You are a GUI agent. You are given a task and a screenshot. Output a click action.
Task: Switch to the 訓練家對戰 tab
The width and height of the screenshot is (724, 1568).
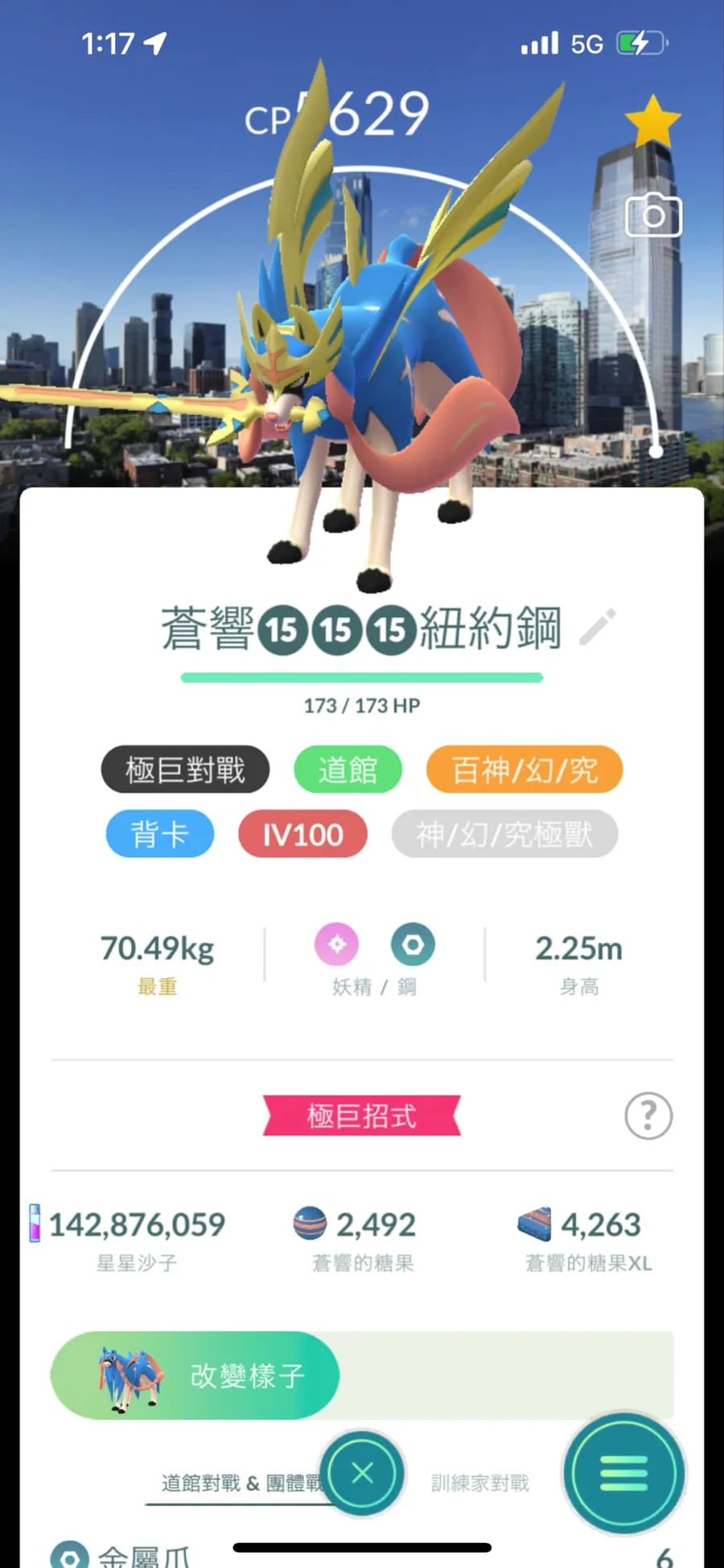pos(480,1483)
